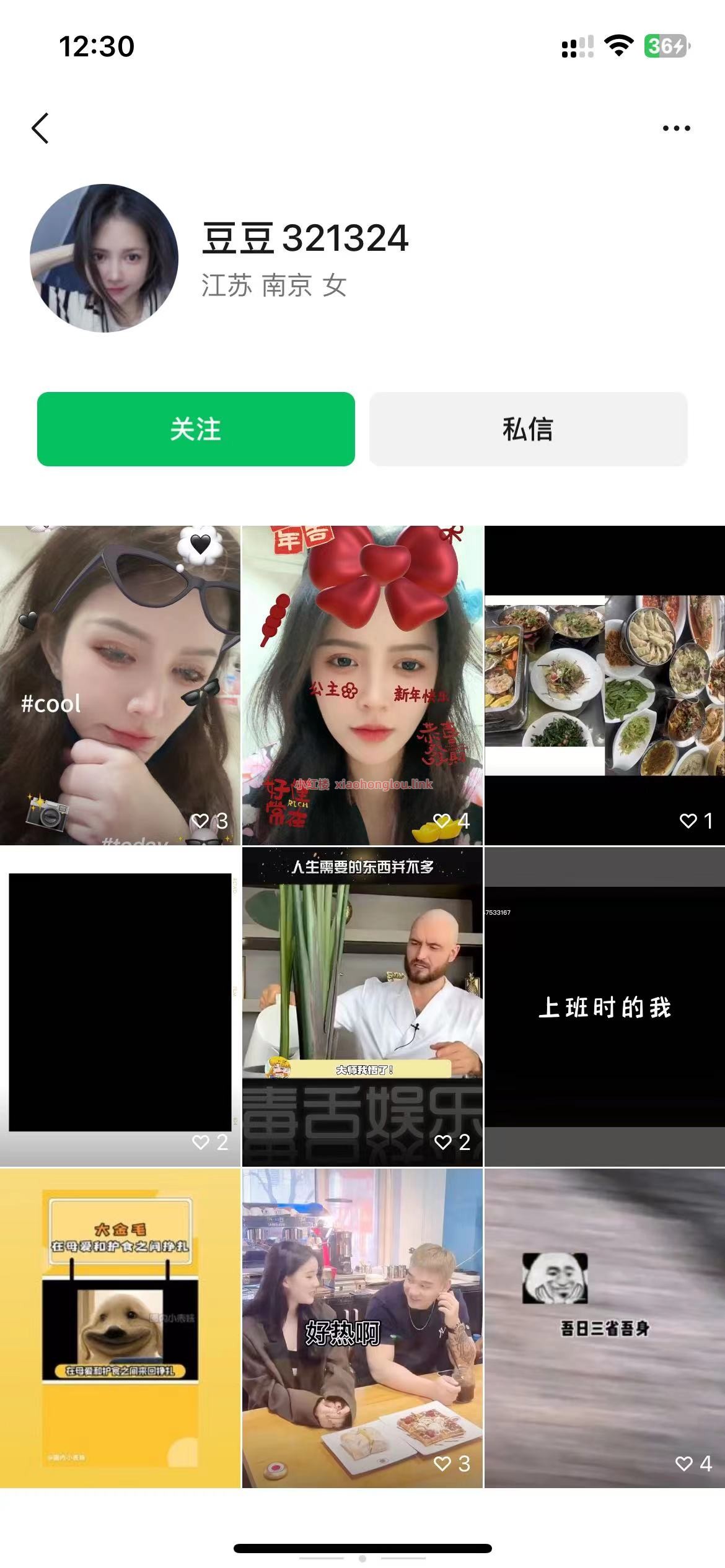Open the food dishes video
The width and height of the screenshot is (725, 1568).
(x=604, y=685)
